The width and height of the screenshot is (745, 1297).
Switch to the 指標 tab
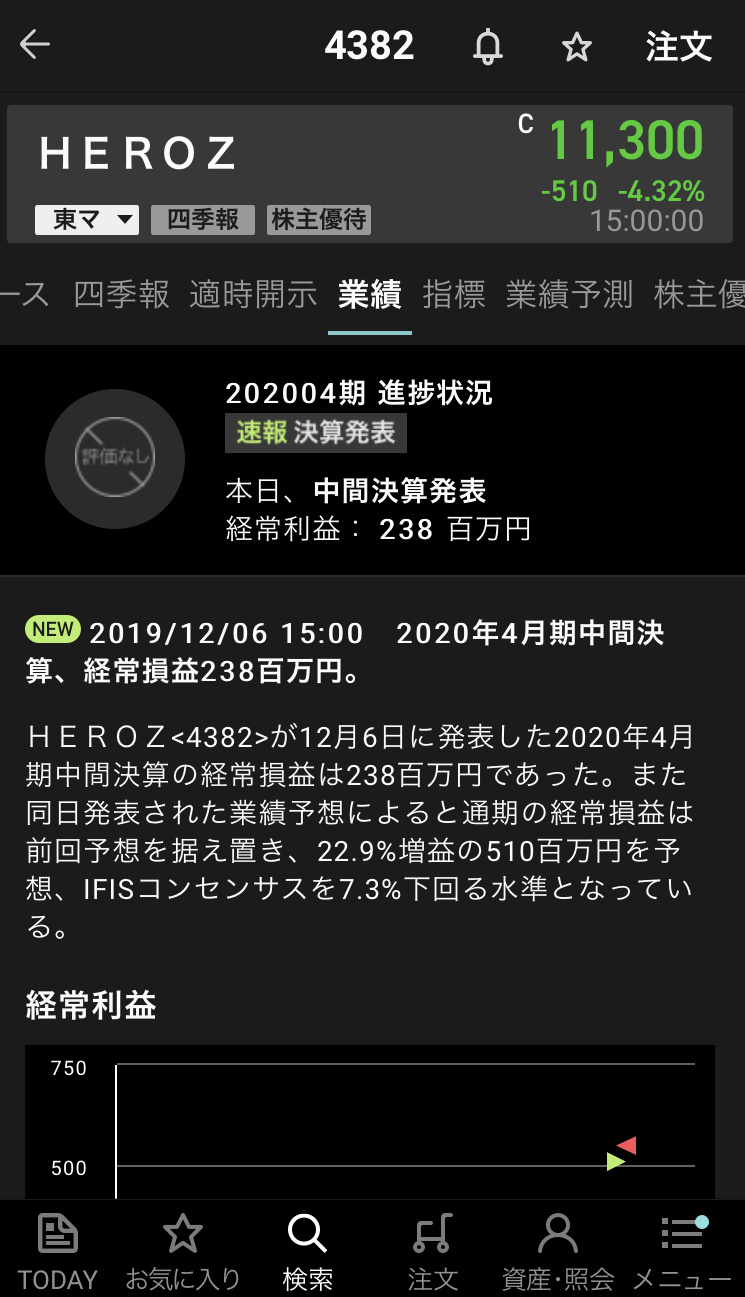453,294
